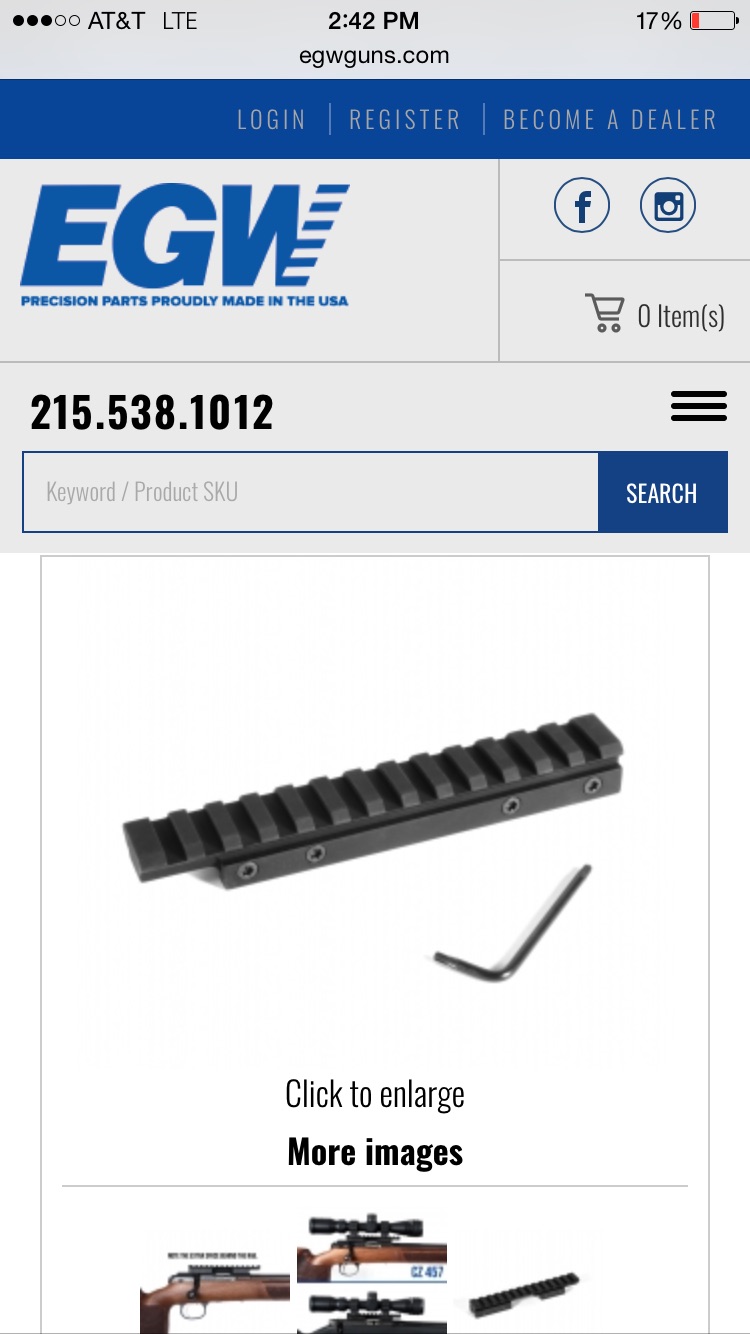Screen dimensions: 750x1334
Task: Call 215.538.1012 phone number
Action: coord(152,412)
